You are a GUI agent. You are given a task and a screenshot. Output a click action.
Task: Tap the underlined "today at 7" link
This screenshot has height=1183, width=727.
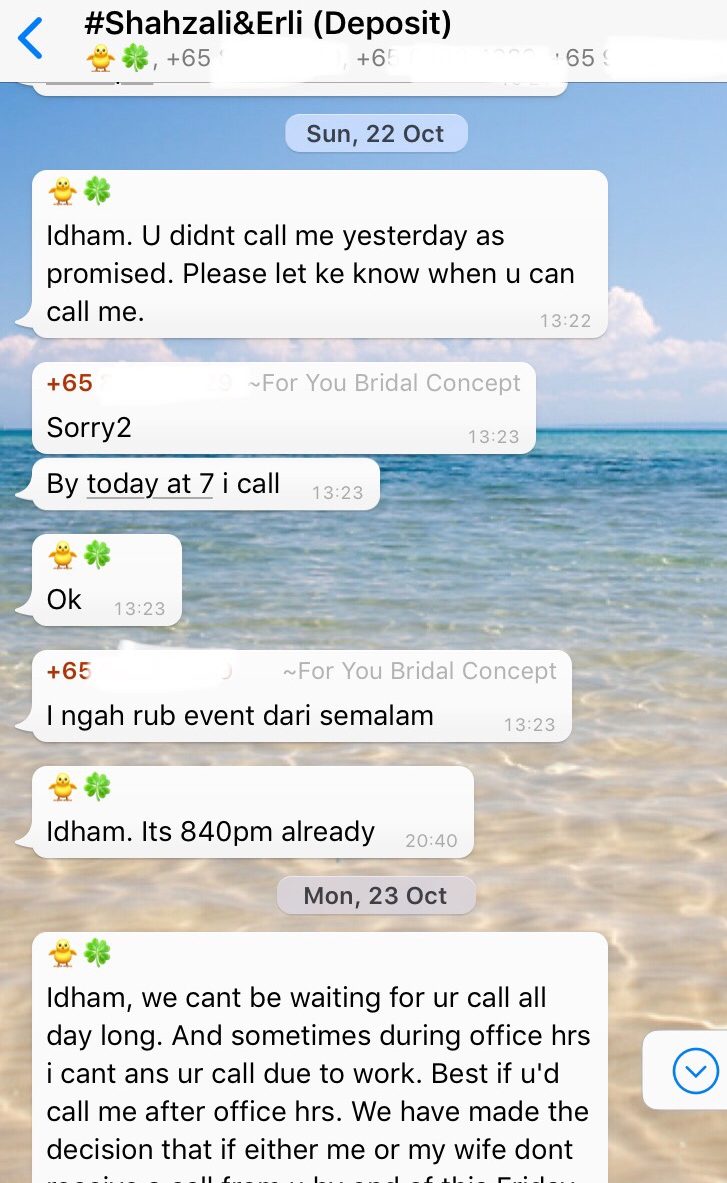pos(150,485)
